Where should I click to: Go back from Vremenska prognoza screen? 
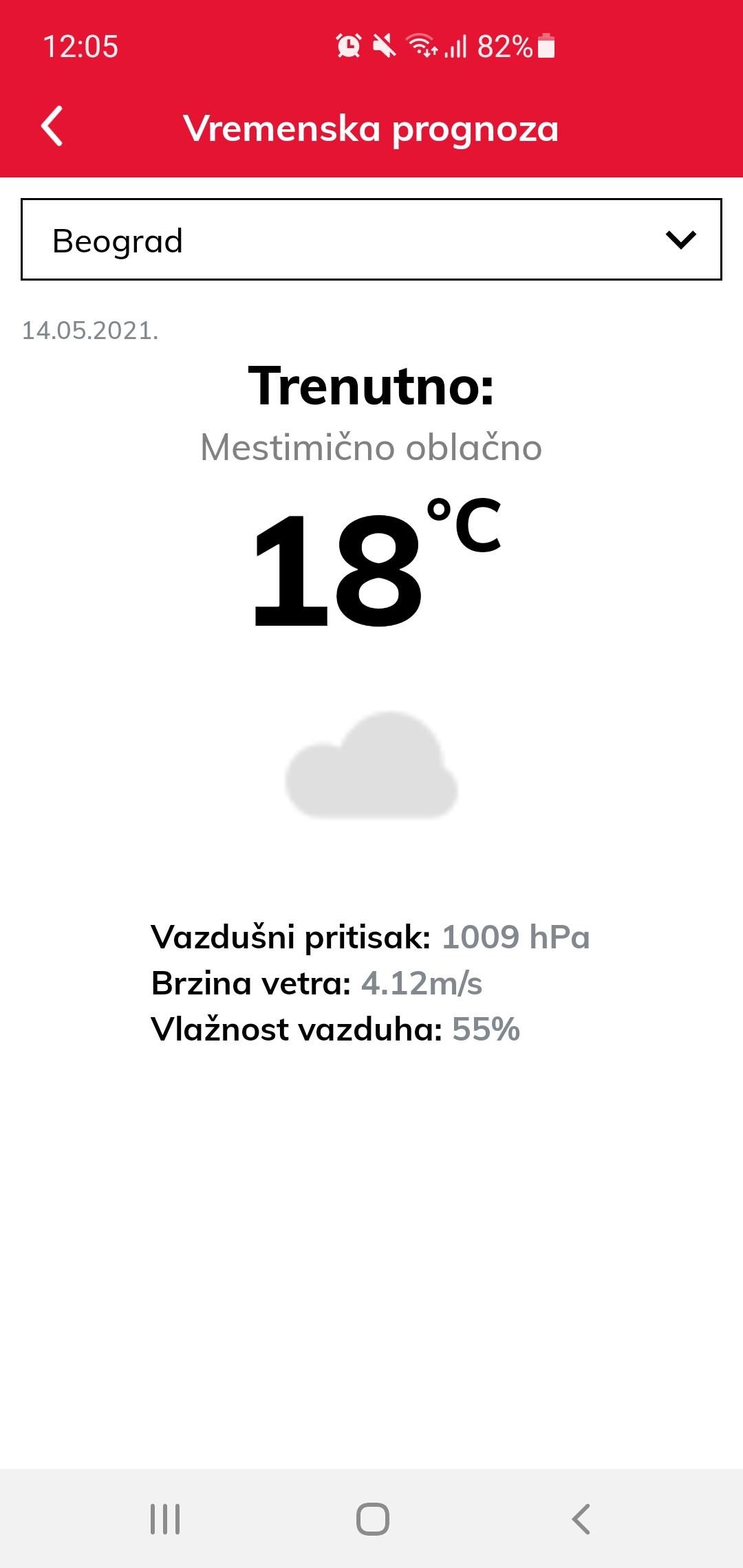coord(52,126)
